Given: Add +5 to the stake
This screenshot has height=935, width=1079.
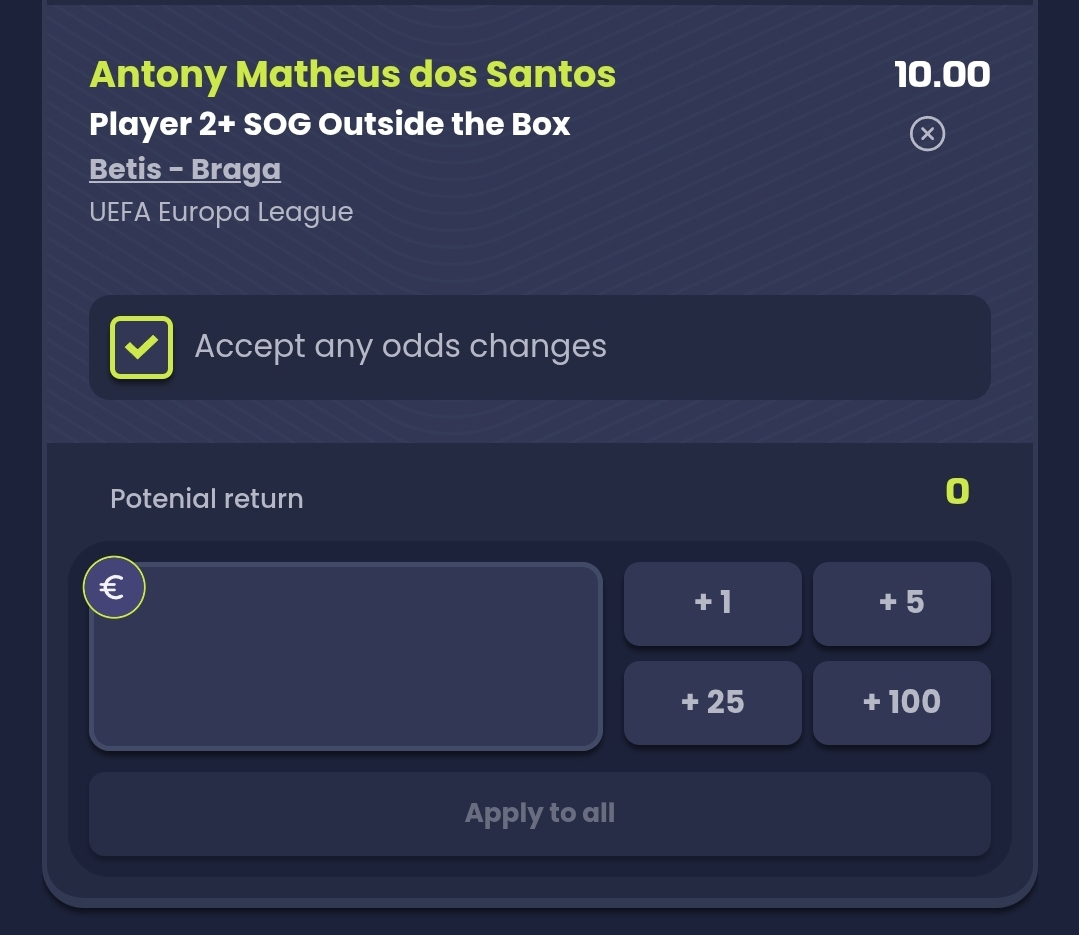Looking at the screenshot, I should tap(901, 603).
